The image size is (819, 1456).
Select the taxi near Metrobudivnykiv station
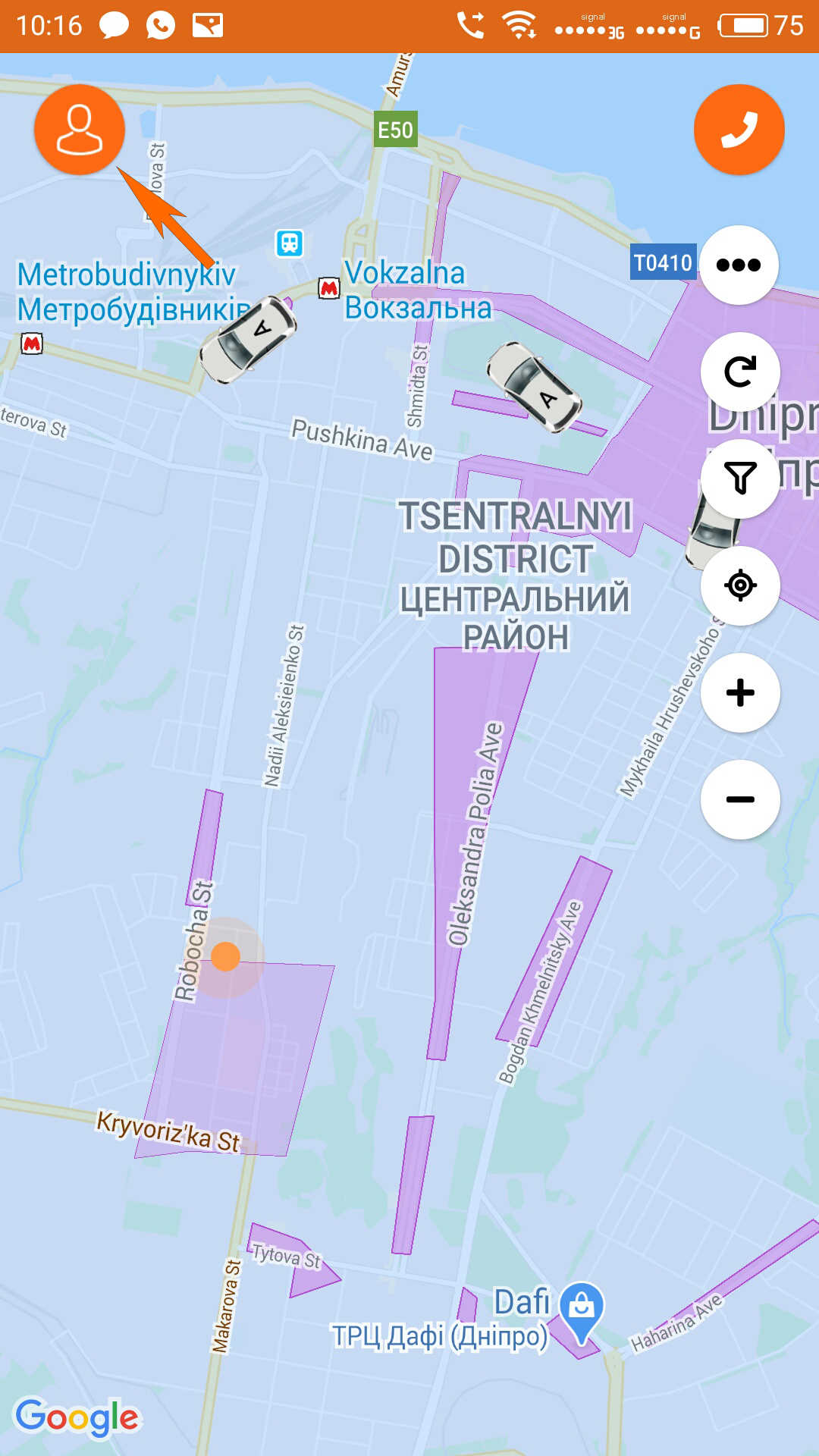247,339
